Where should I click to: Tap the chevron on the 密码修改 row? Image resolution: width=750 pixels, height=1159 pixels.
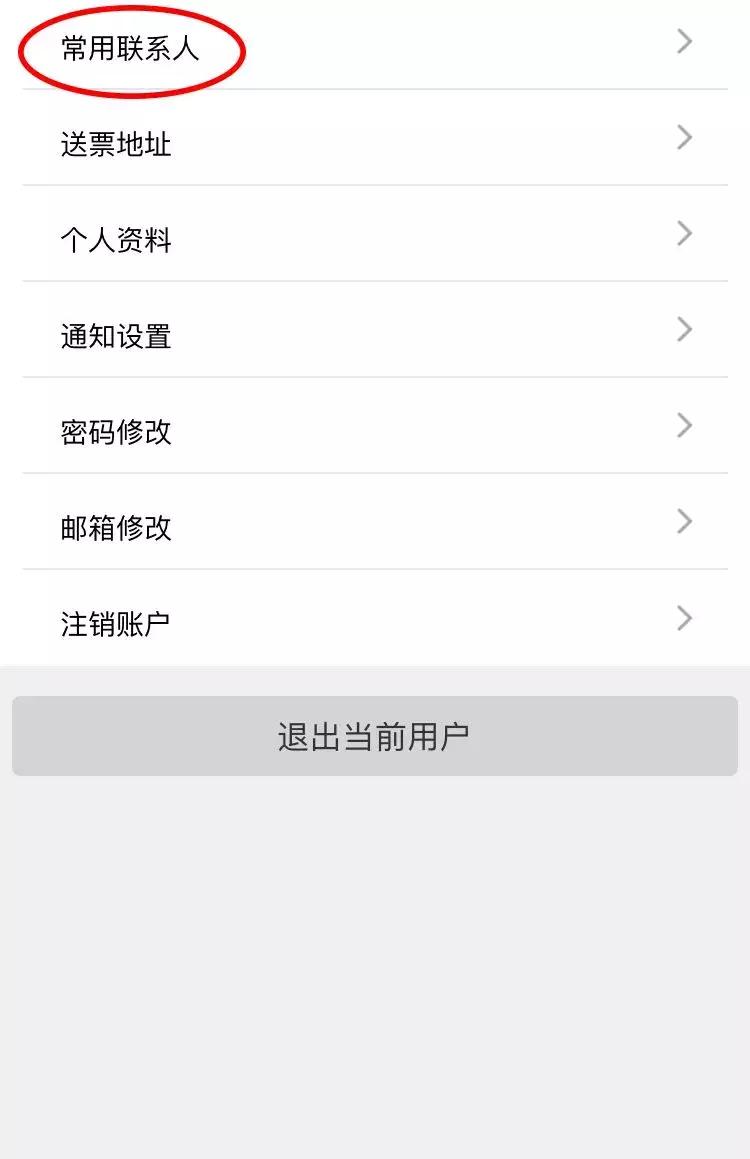click(684, 425)
